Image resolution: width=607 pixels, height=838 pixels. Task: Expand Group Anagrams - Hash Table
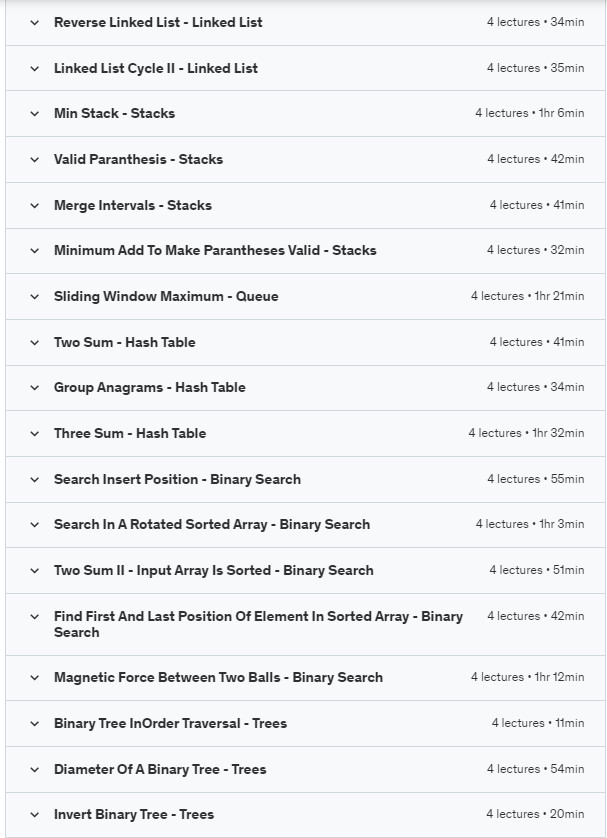149,387
